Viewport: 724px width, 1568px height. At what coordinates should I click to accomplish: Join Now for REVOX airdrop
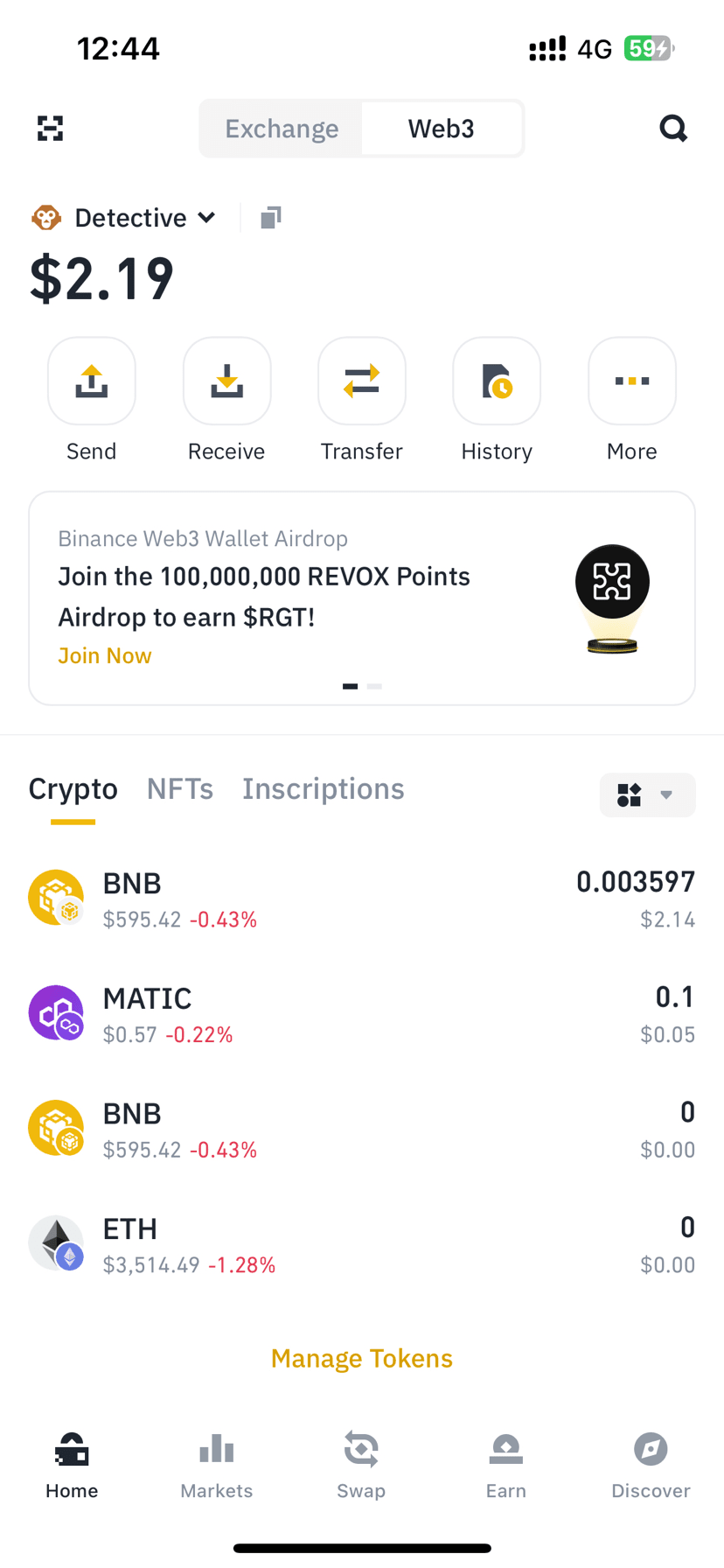[x=105, y=656]
